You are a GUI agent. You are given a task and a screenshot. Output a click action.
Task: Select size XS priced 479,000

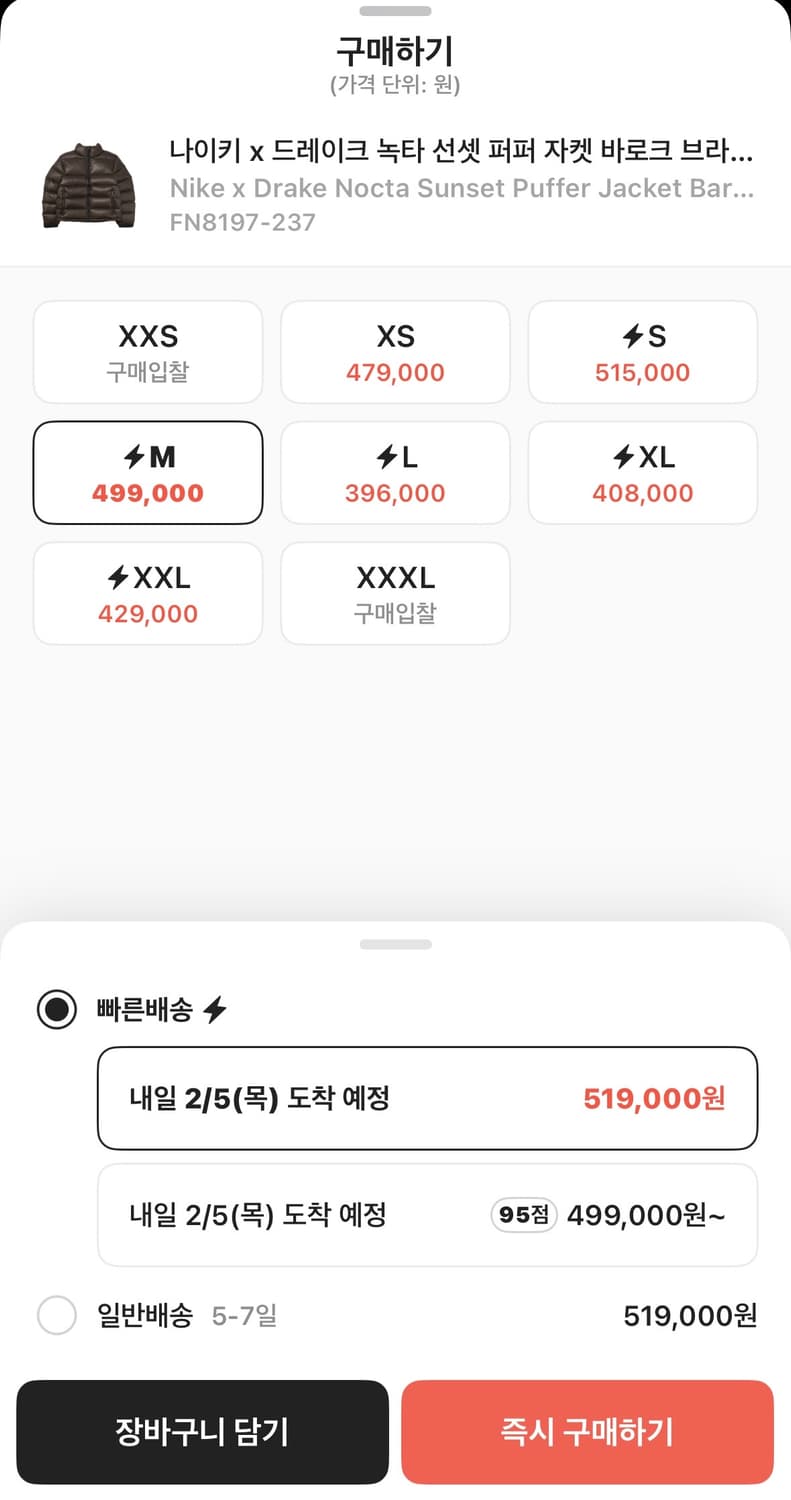395,352
